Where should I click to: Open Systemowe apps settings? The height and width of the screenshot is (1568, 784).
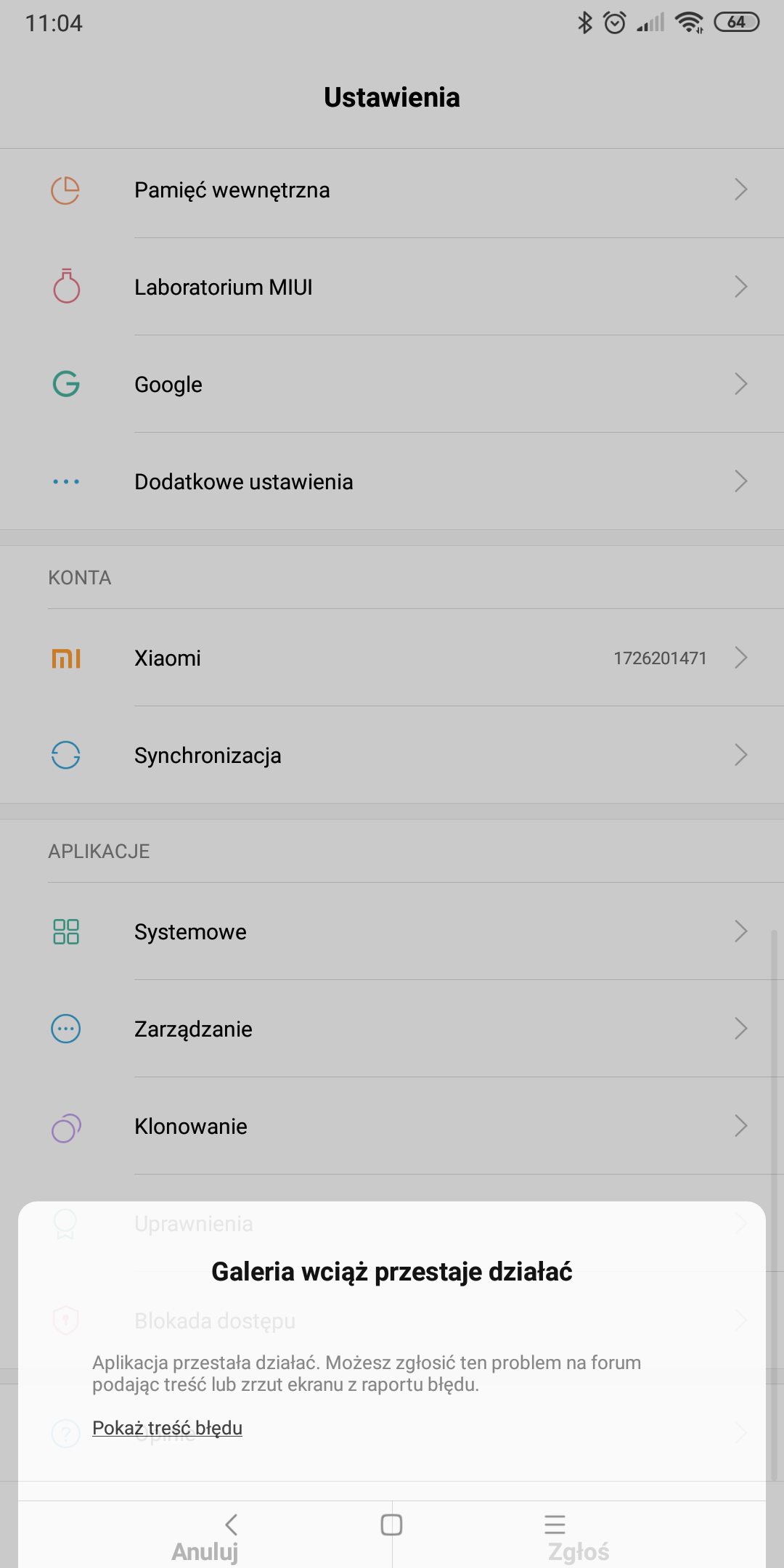click(392, 932)
